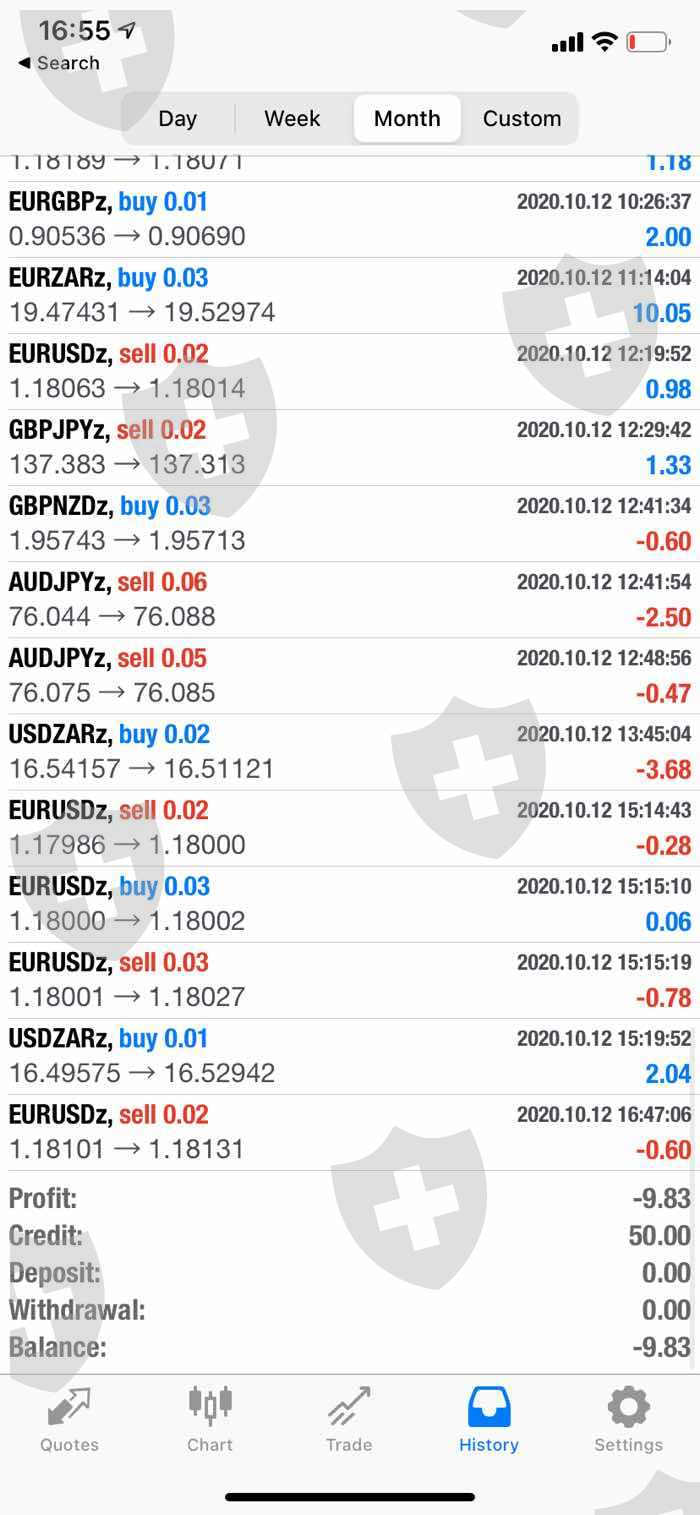Expand the EURGBPz buy 0.01 trade
Screen dimensions: 700x1515
pyautogui.click(x=350, y=220)
